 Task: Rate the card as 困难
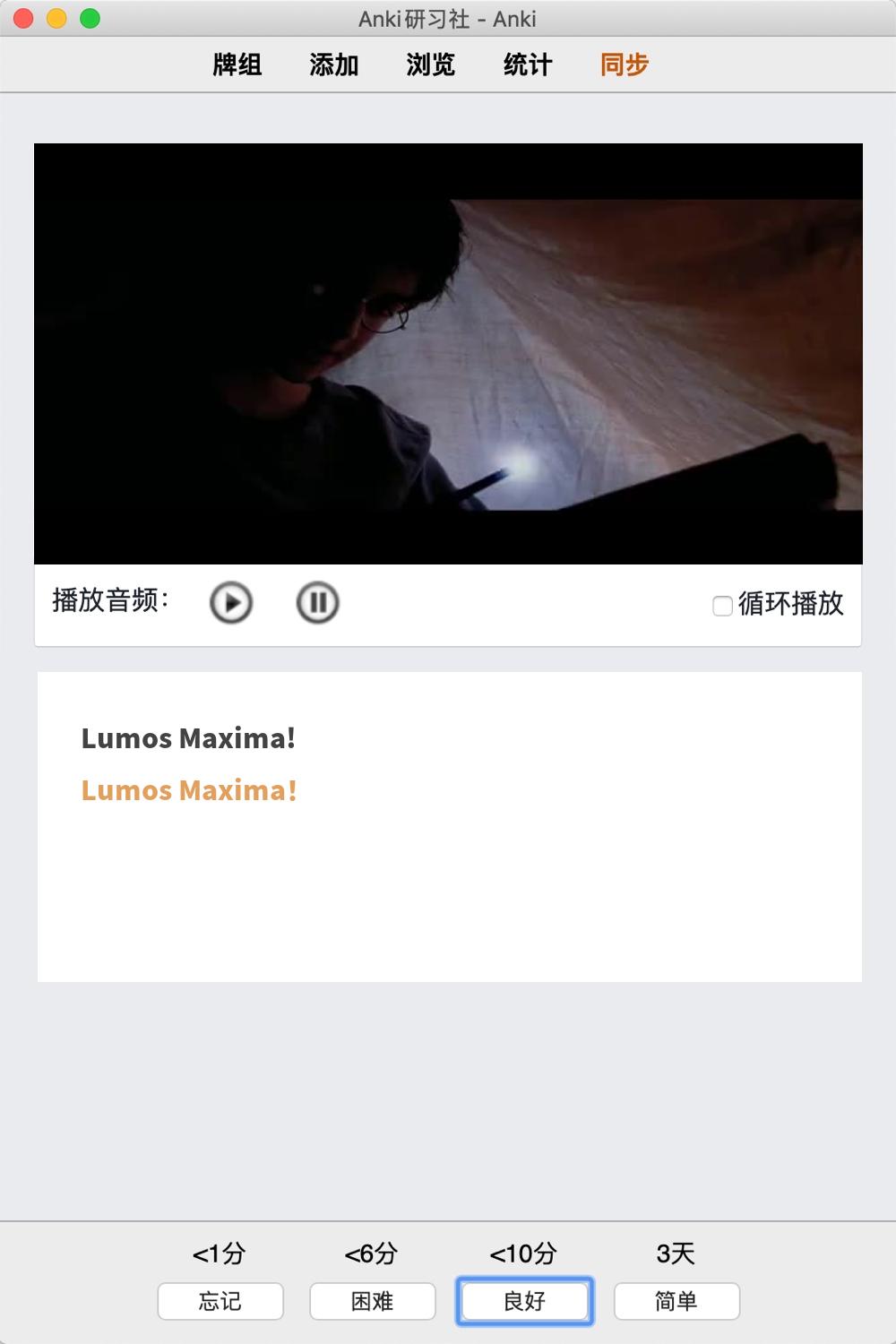click(373, 1301)
